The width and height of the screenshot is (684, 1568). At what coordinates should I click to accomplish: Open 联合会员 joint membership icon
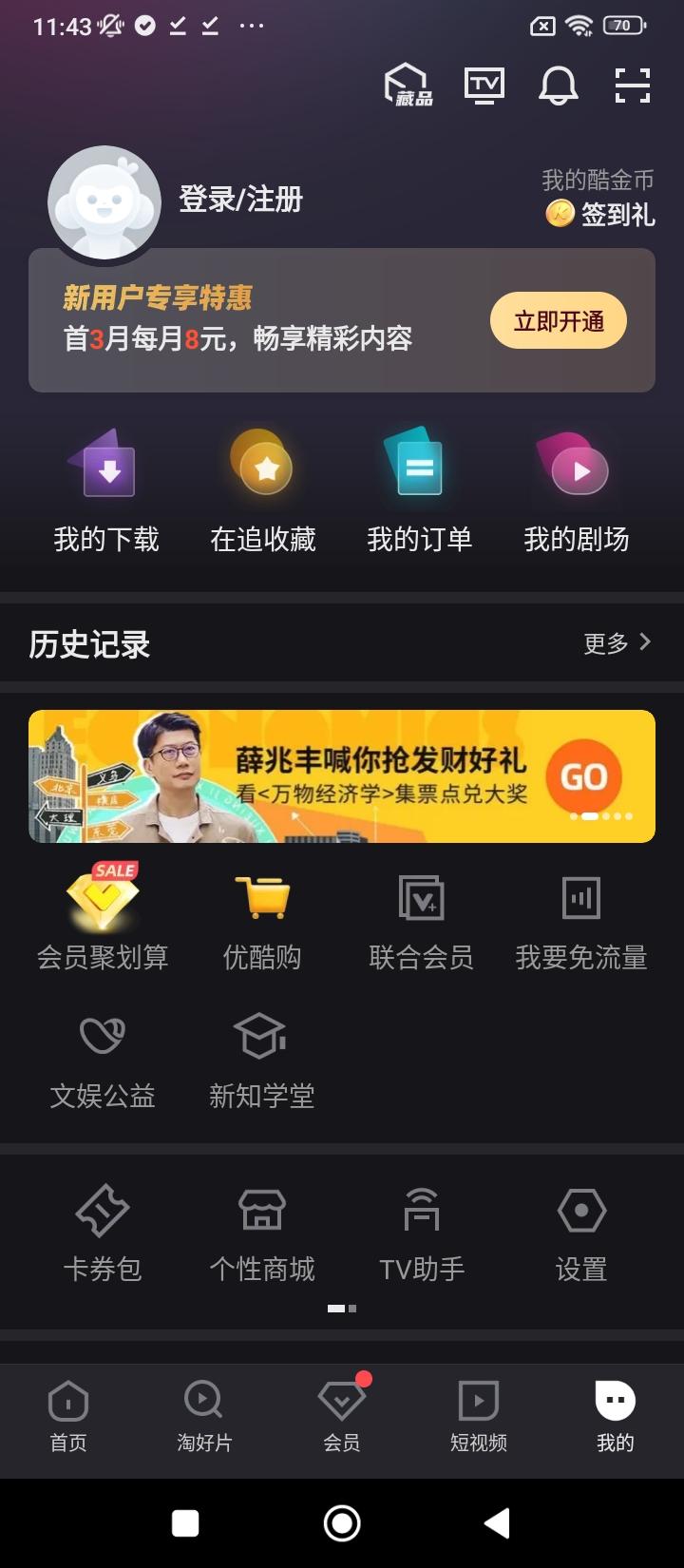(420, 917)
